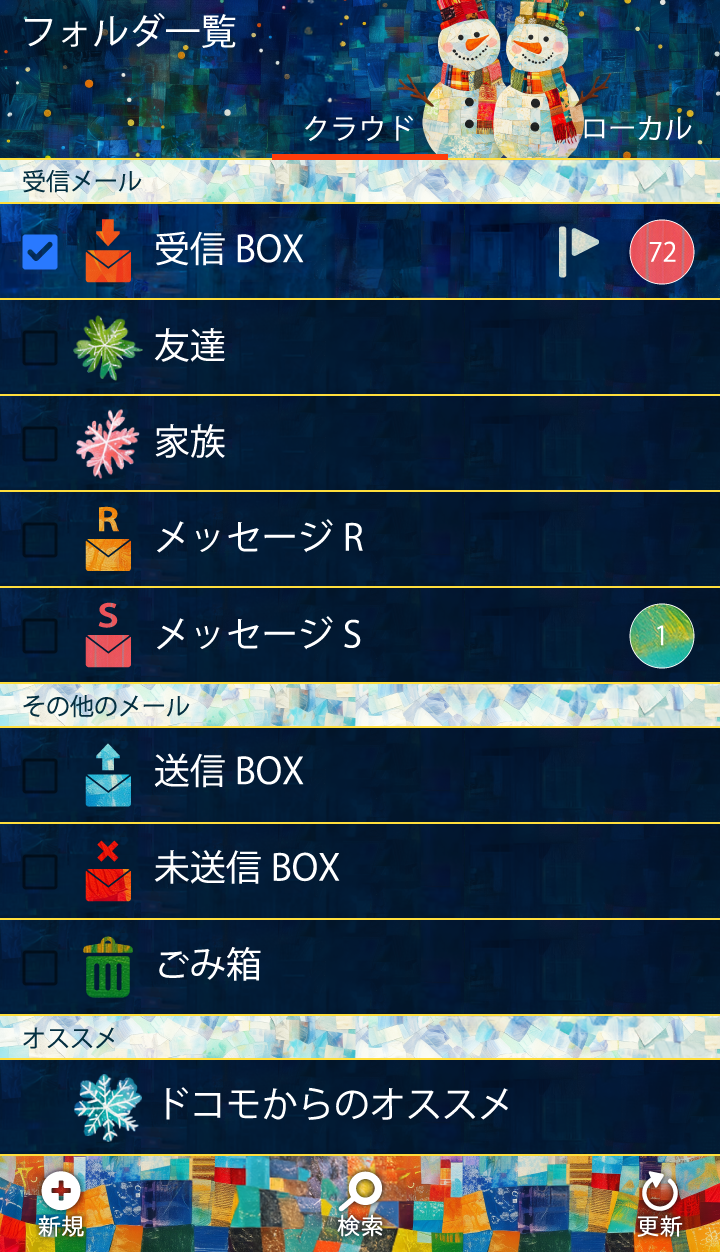
Task: Open ドコモからのオススメ
Action: coord(334,1105)
